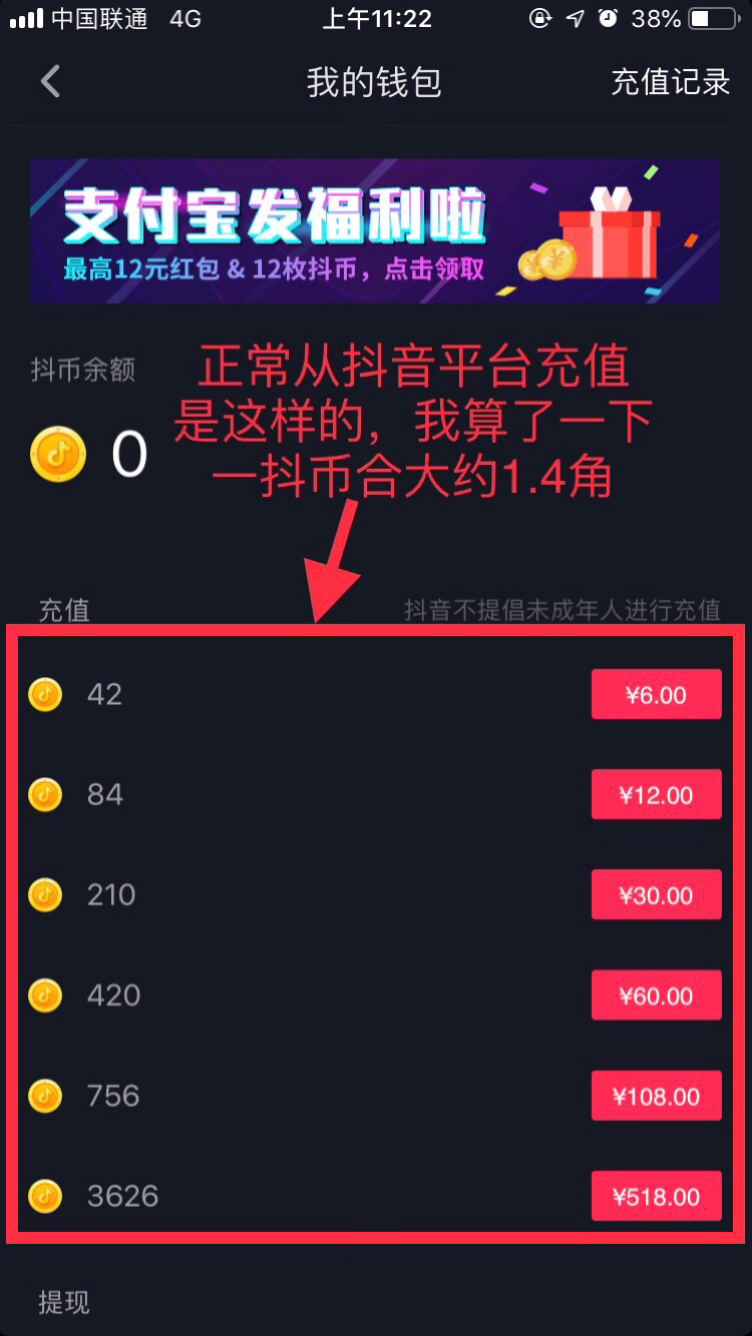Buy 84 coins for ¥12.00
Image resolution: width=752 pixels, height=1336 pixels.
656,795
